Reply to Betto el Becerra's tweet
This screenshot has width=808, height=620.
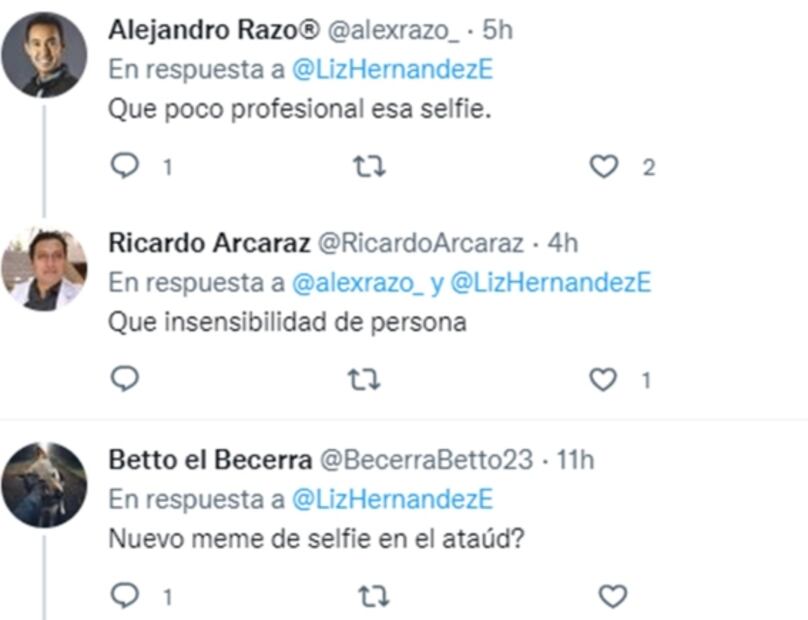[124, 597]
